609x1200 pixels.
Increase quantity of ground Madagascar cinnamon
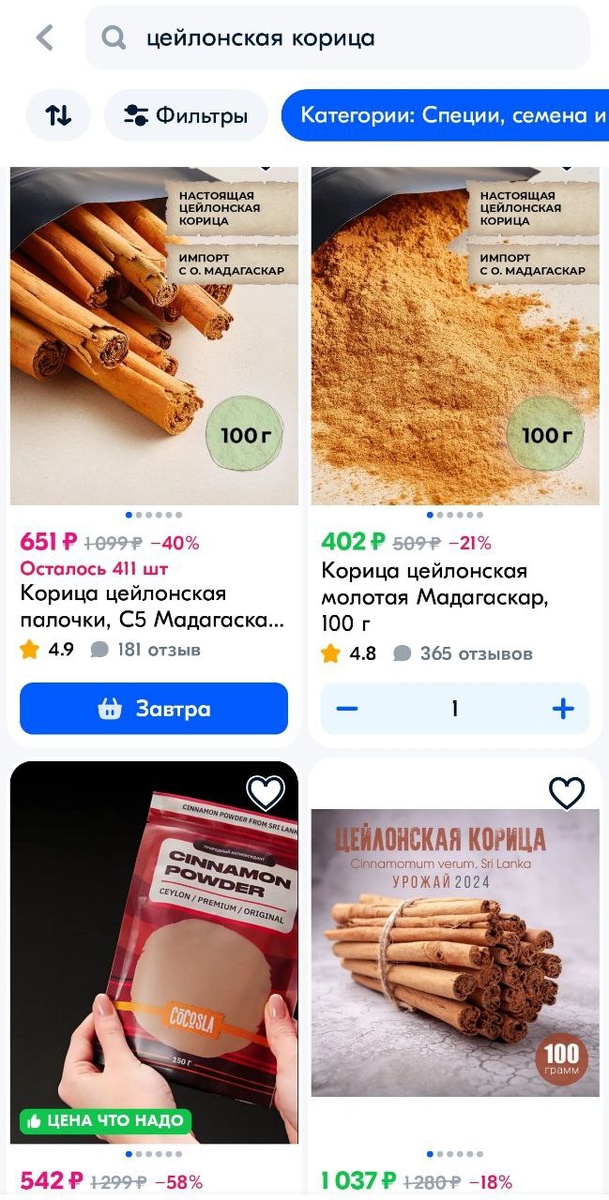(563, 709)
